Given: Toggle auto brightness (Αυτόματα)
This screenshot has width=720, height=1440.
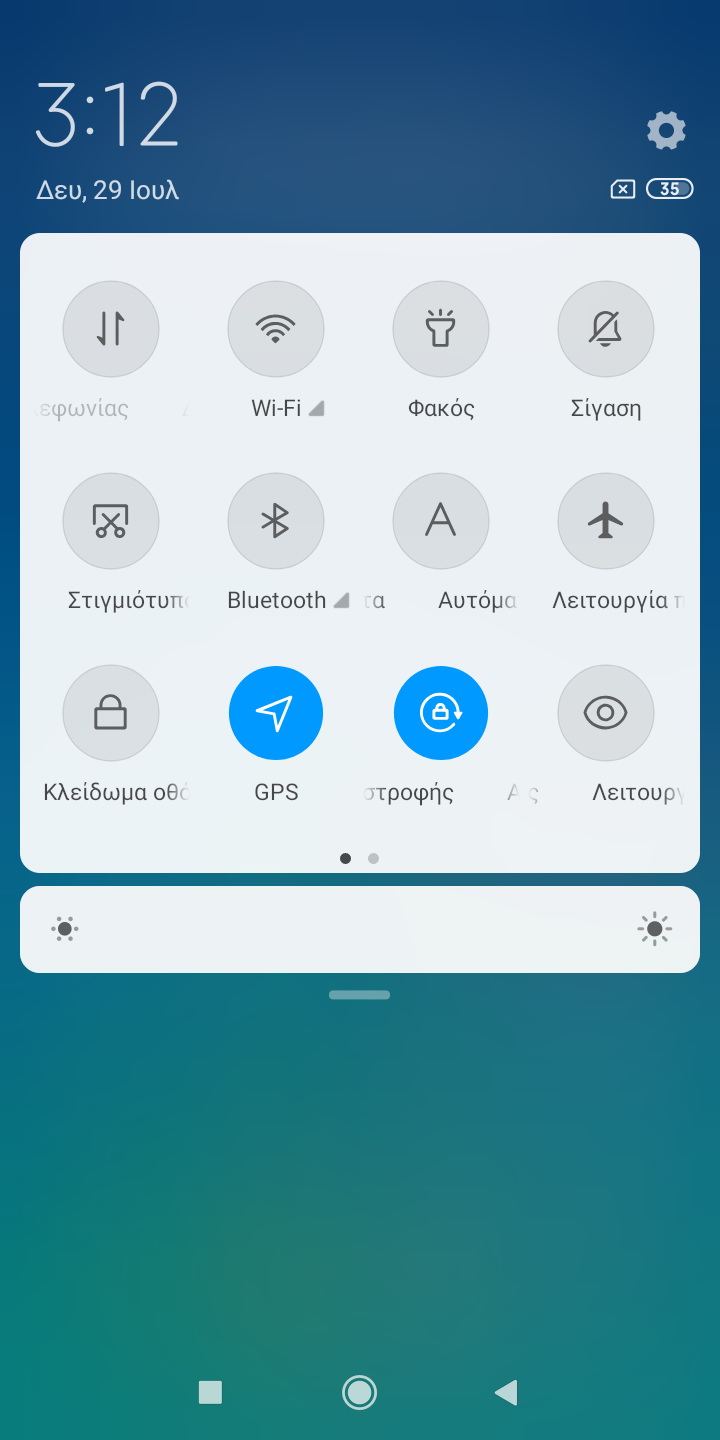Looking at the screenshot, I should pyautogui.click(x=441, y=521).
